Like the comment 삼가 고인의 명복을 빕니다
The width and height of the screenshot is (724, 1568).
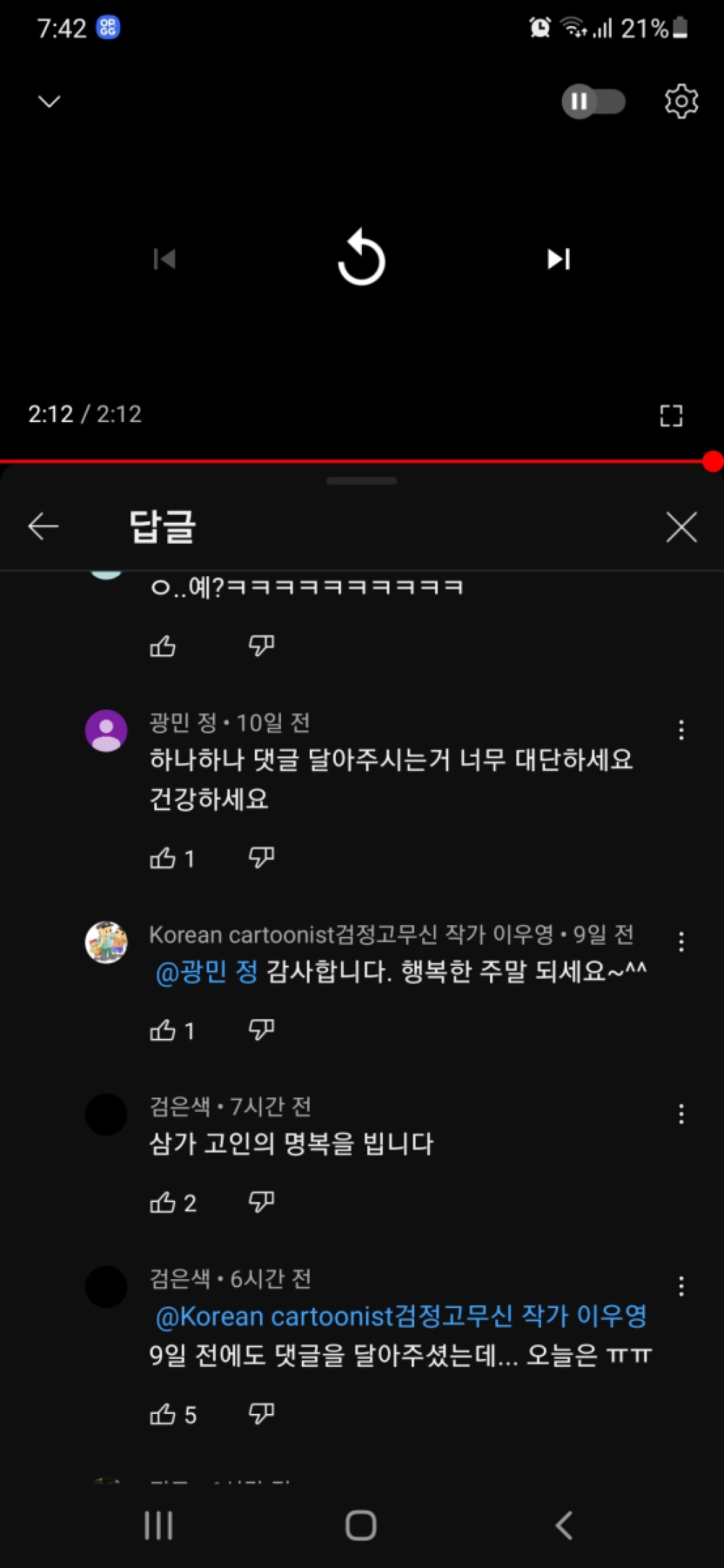pos(163,1202)
